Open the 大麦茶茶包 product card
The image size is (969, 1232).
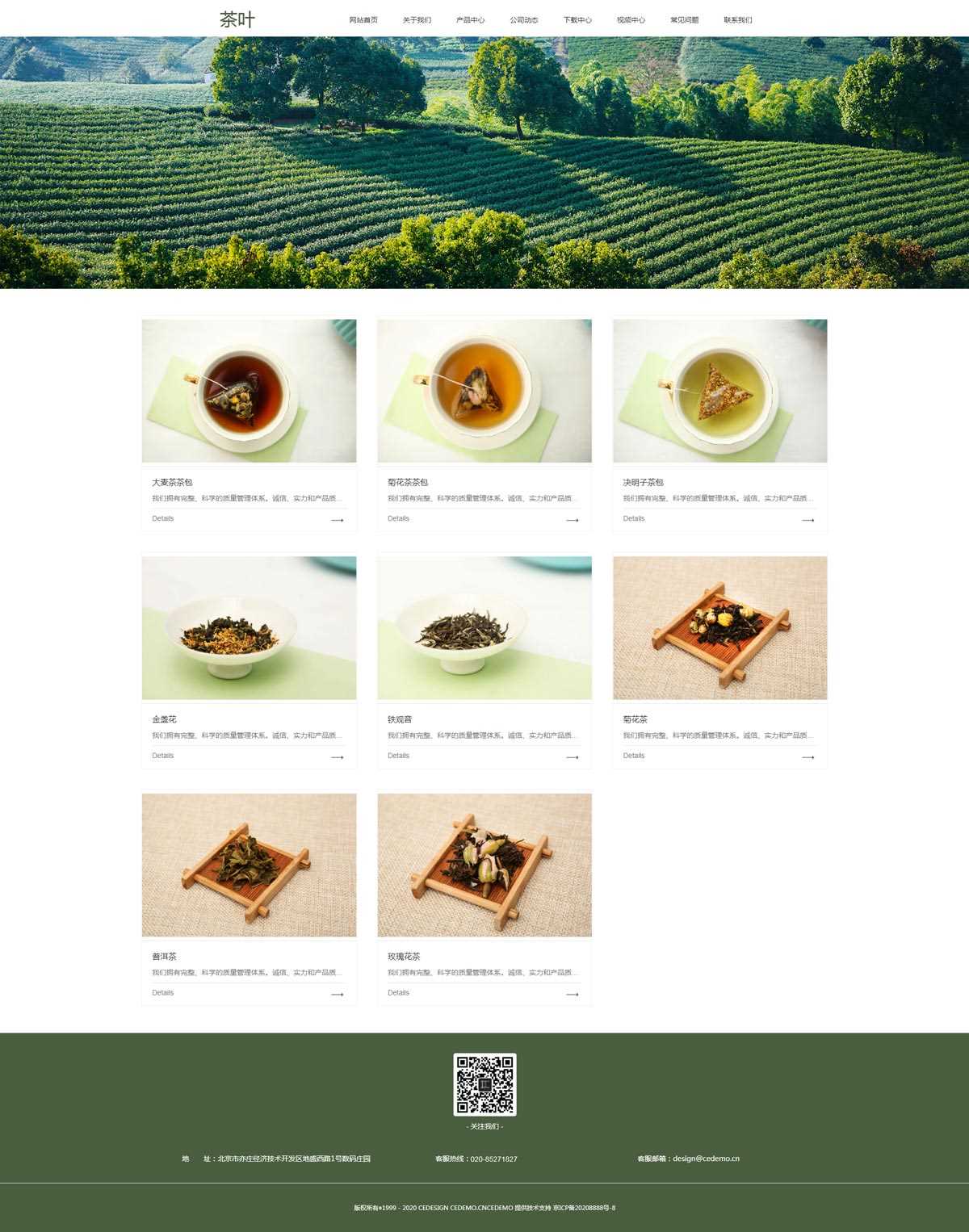pos(249,391)
